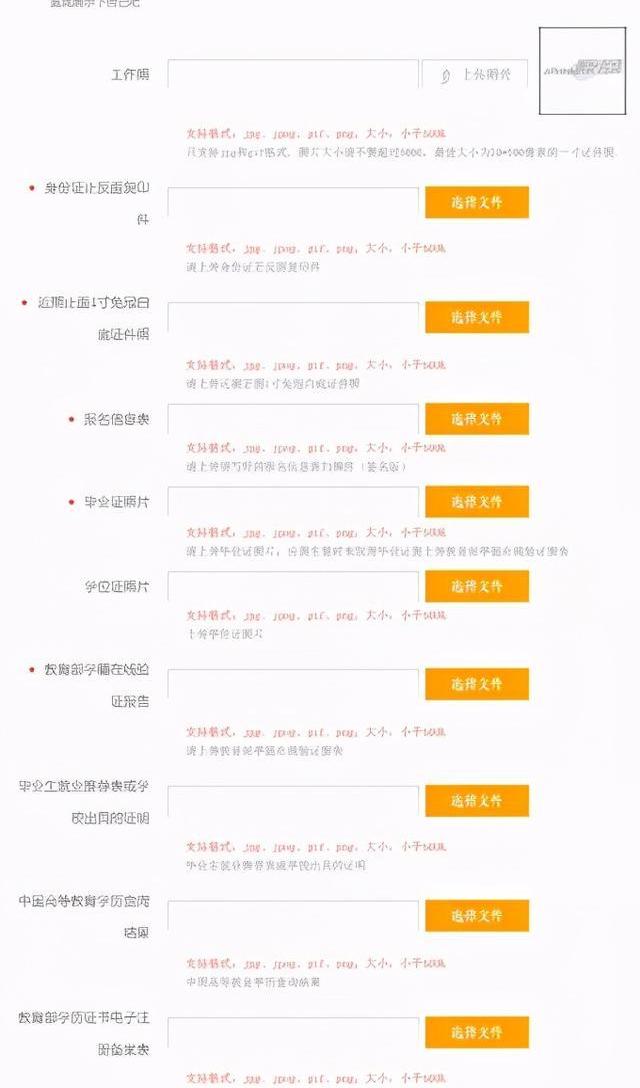Tap the 毕业证照片 file field
Screen dimensions: 640x1088
pos(293,502)
